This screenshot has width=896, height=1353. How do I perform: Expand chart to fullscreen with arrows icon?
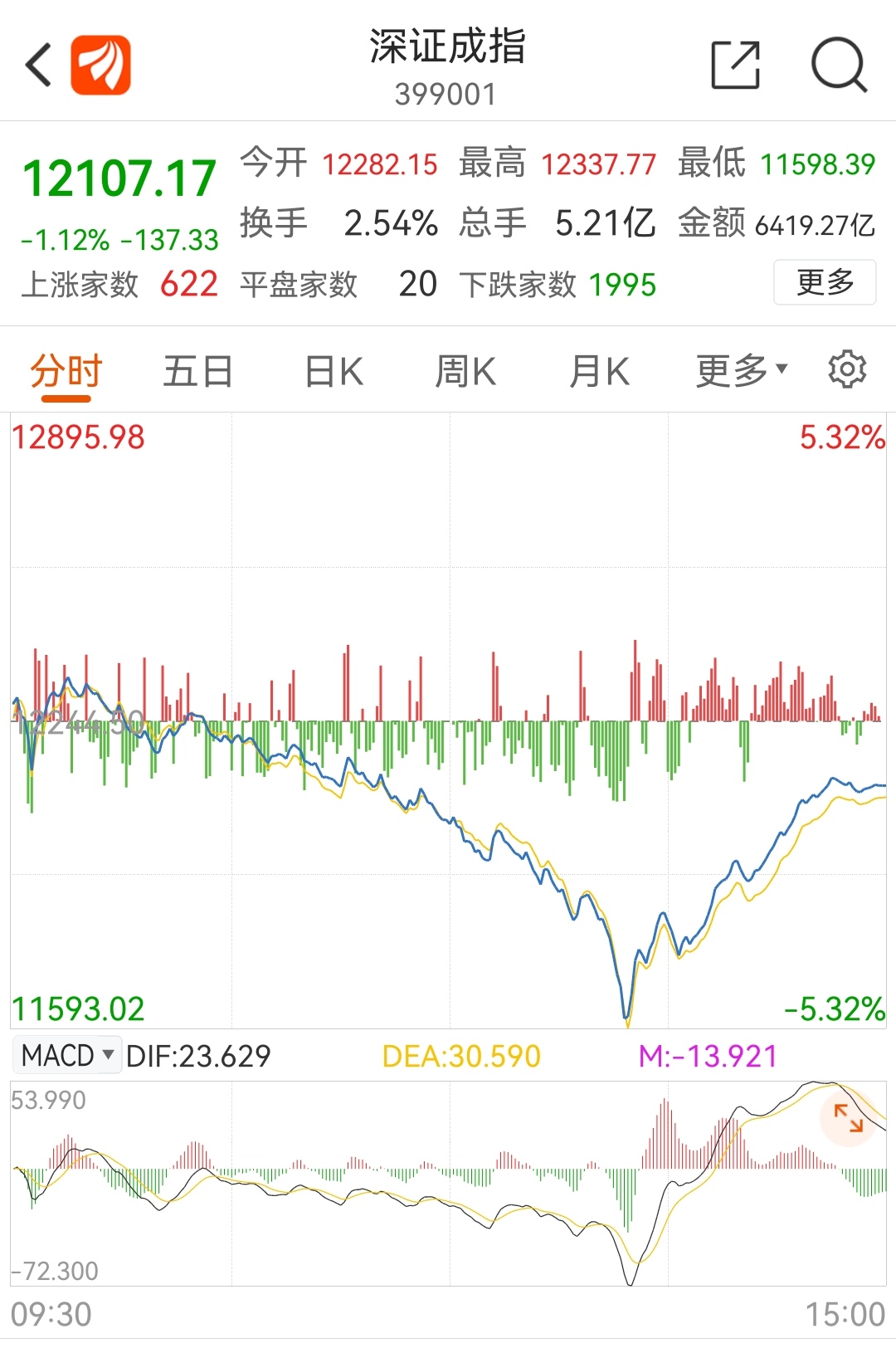tap(848, 1117)
